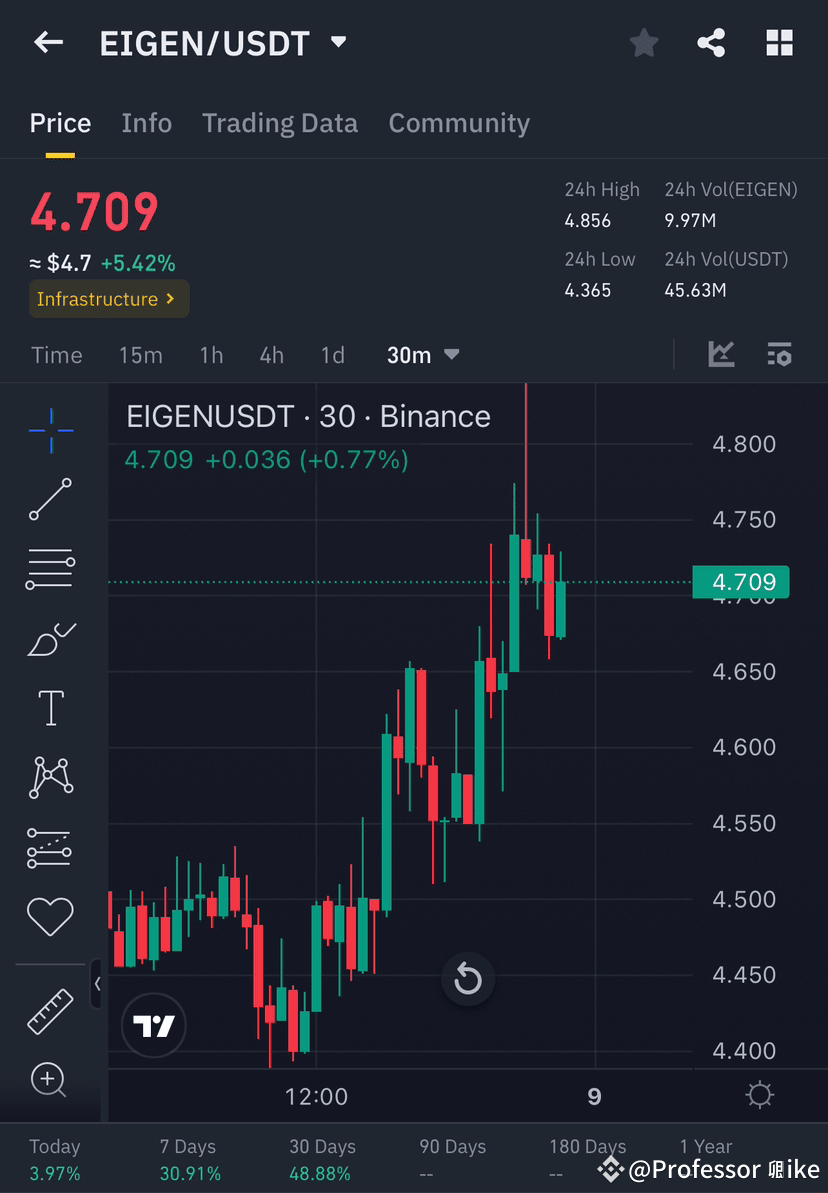Select the text annotation tool
Viewport: 828px width, 1193px height.
click(x=50, y=707)
